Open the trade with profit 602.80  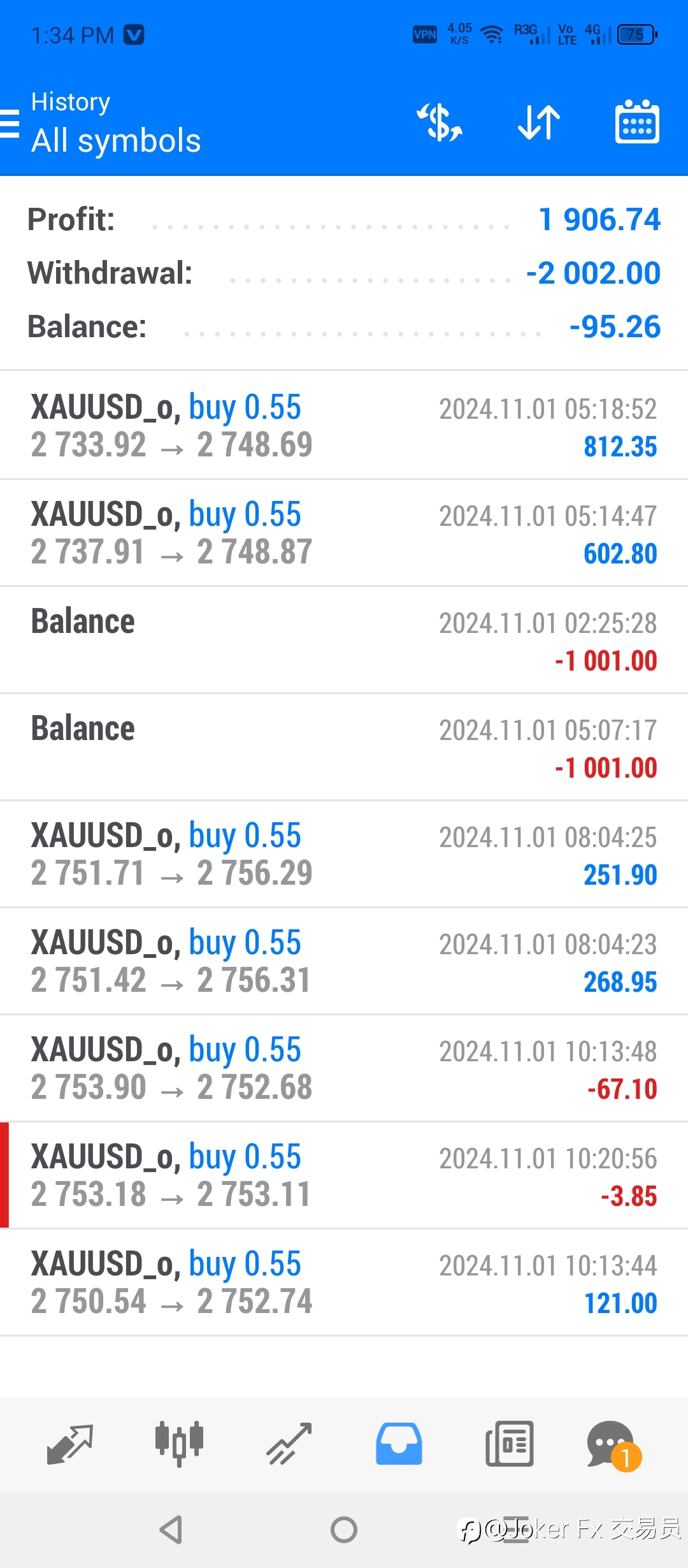tap(344, 532)
